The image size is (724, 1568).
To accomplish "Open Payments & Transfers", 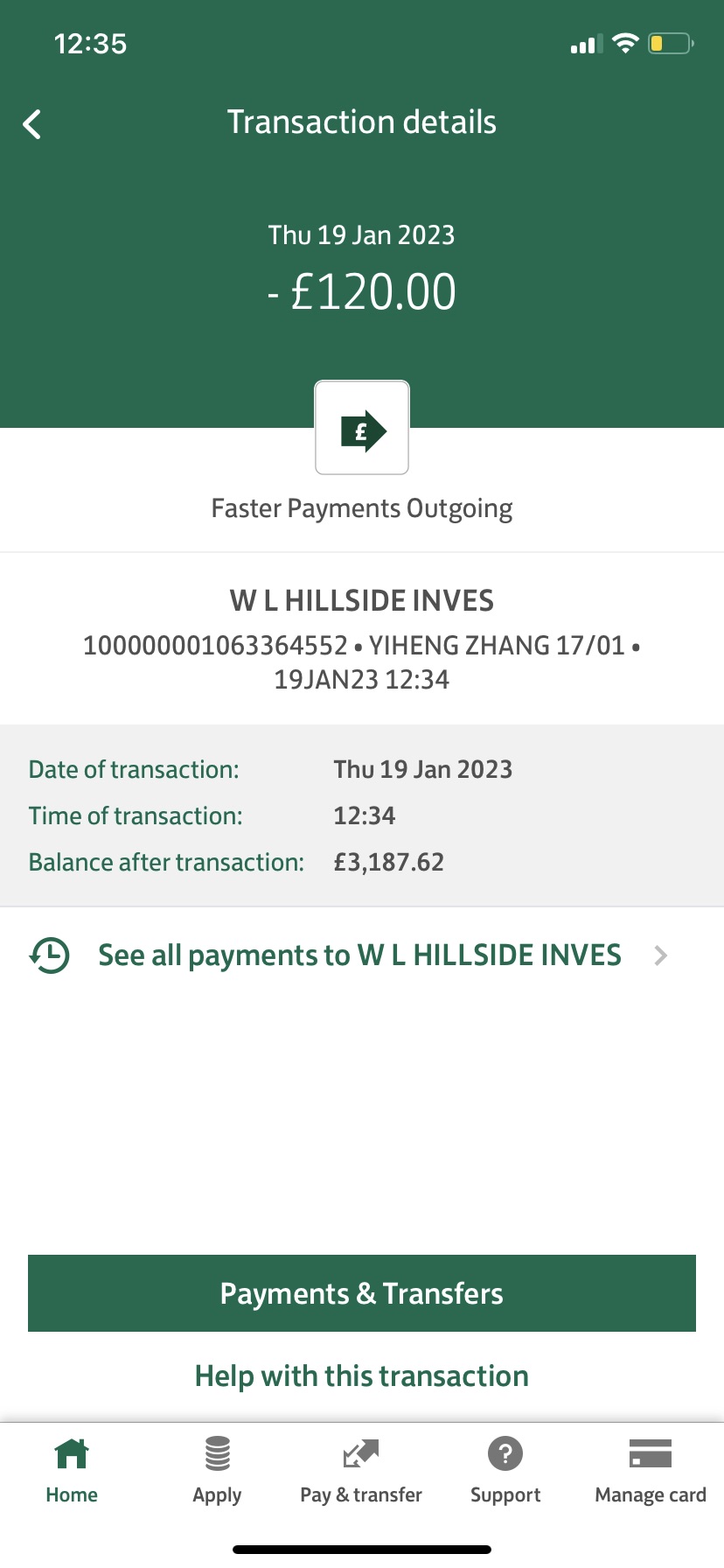I will coord(362,1293).
